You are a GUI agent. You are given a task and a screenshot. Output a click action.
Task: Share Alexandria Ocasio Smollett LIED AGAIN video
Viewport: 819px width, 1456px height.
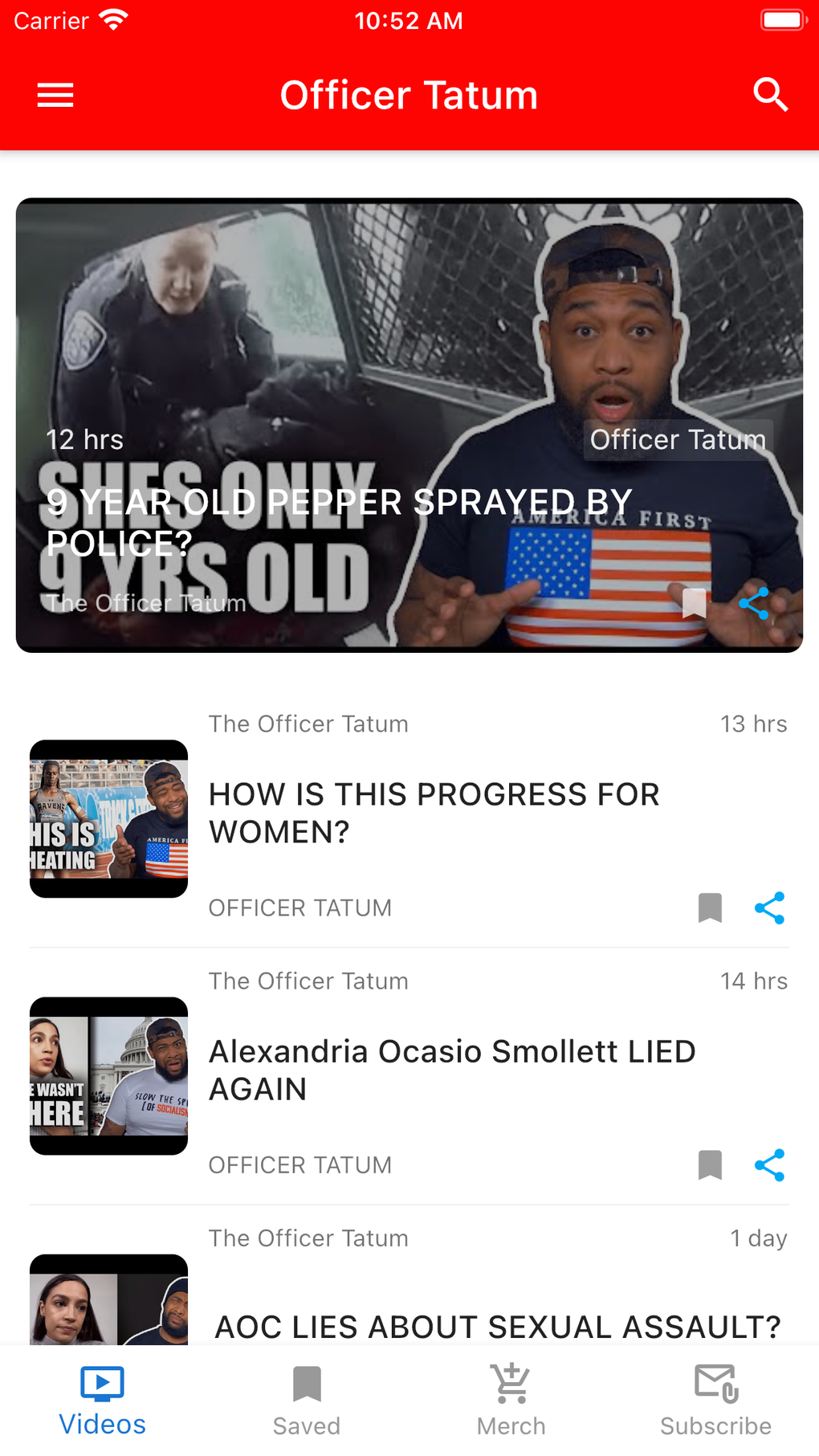pos(769,1165)
